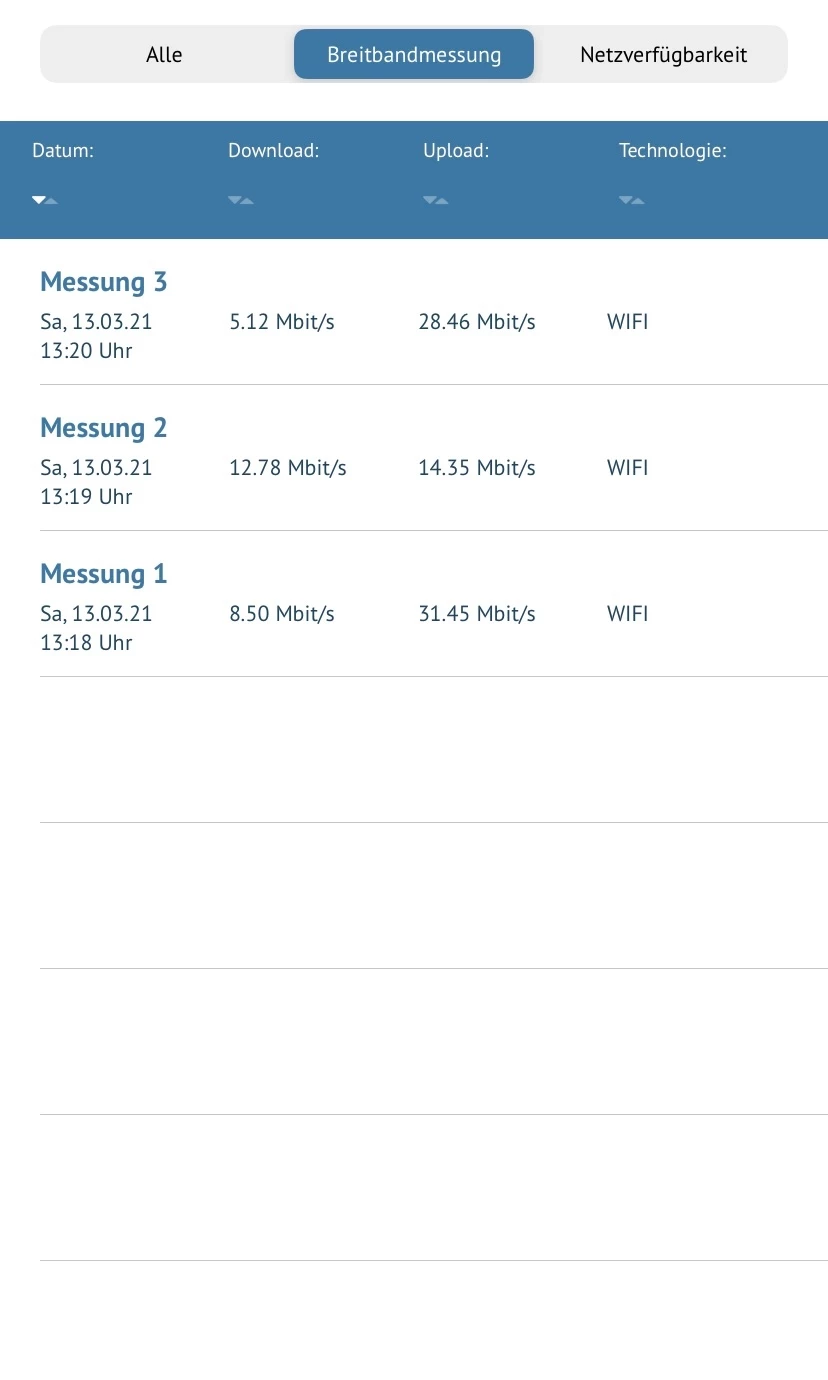Select the Breitbandmessung tab
Screen dimensions: 828x1380
tap(414, 54)
